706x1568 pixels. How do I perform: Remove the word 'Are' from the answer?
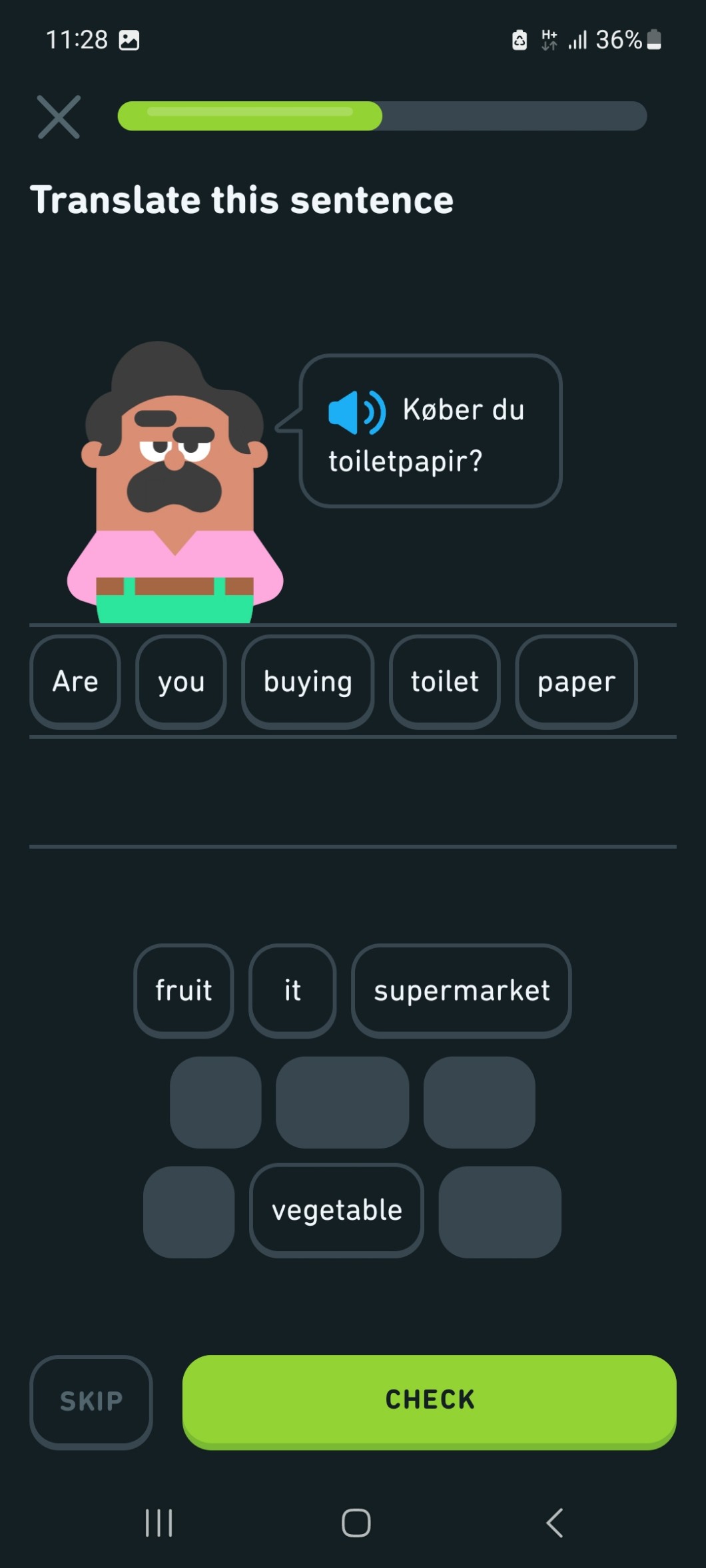[75, 682]
